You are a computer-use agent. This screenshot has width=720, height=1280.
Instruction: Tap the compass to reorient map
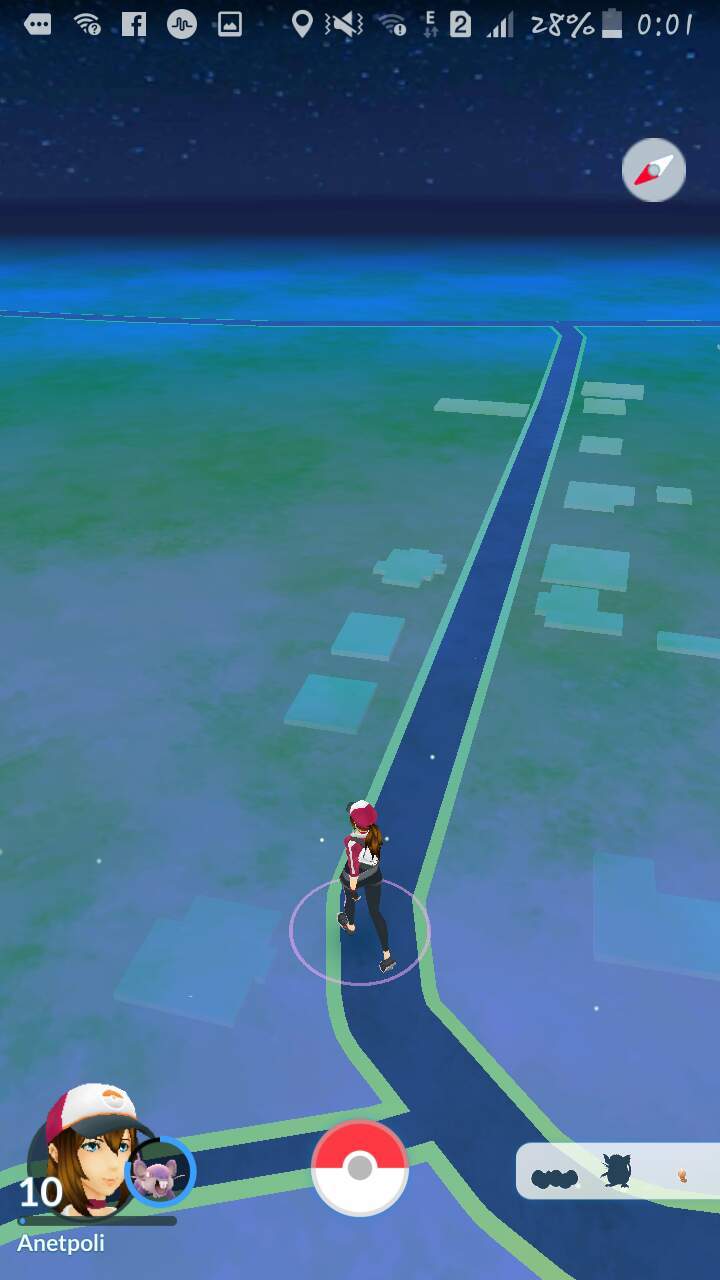click(654, 170)
